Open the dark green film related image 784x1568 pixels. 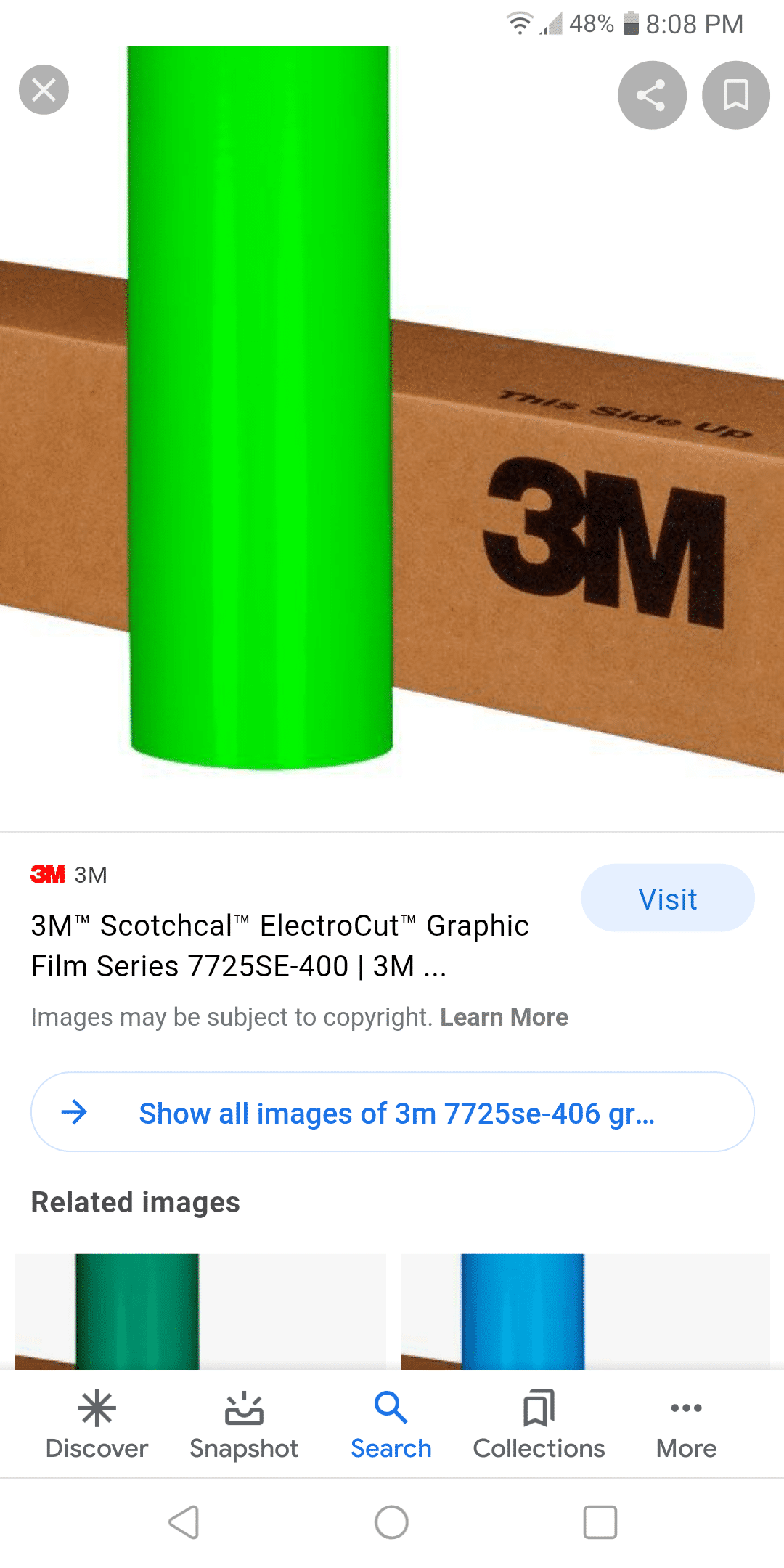(200, 1311)
